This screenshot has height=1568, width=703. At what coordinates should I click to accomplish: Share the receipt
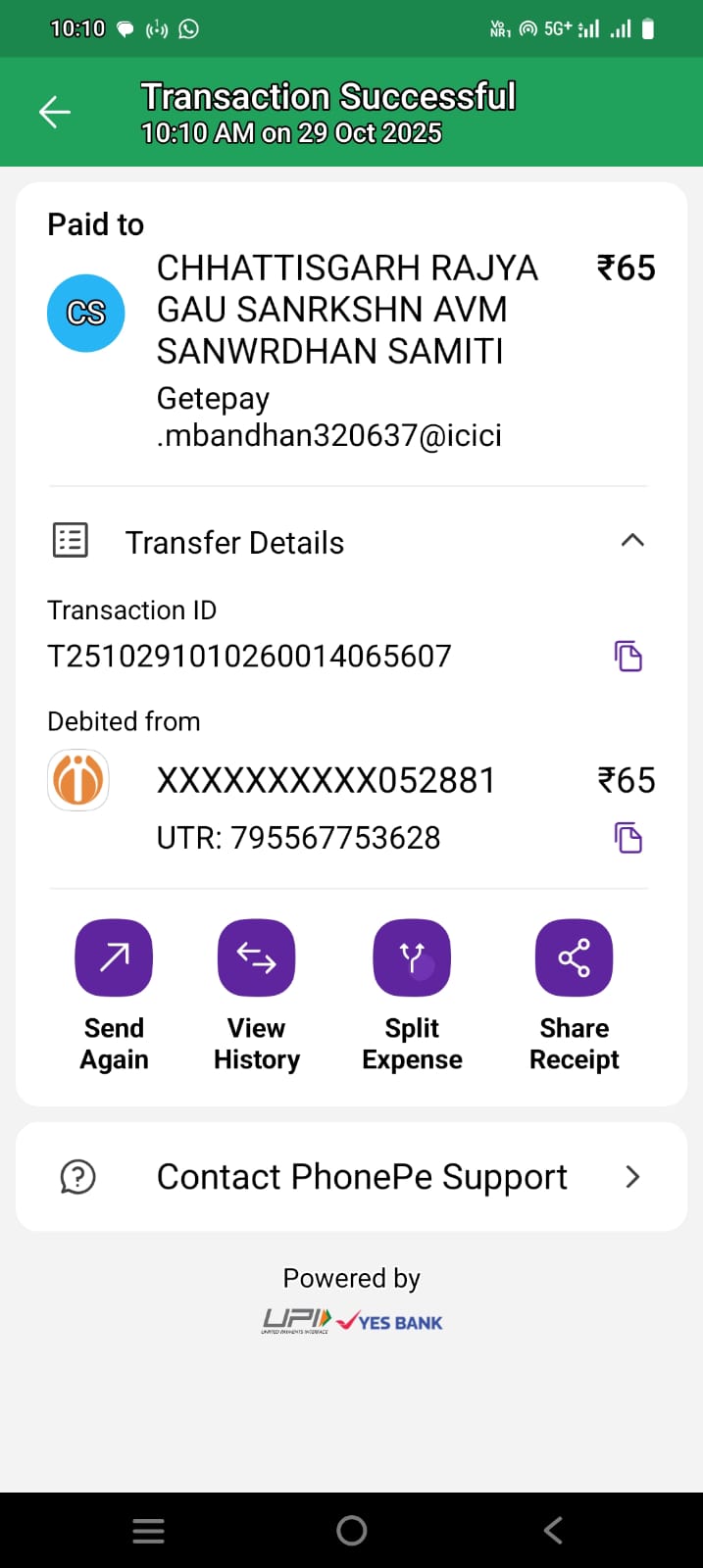[574, 958]
